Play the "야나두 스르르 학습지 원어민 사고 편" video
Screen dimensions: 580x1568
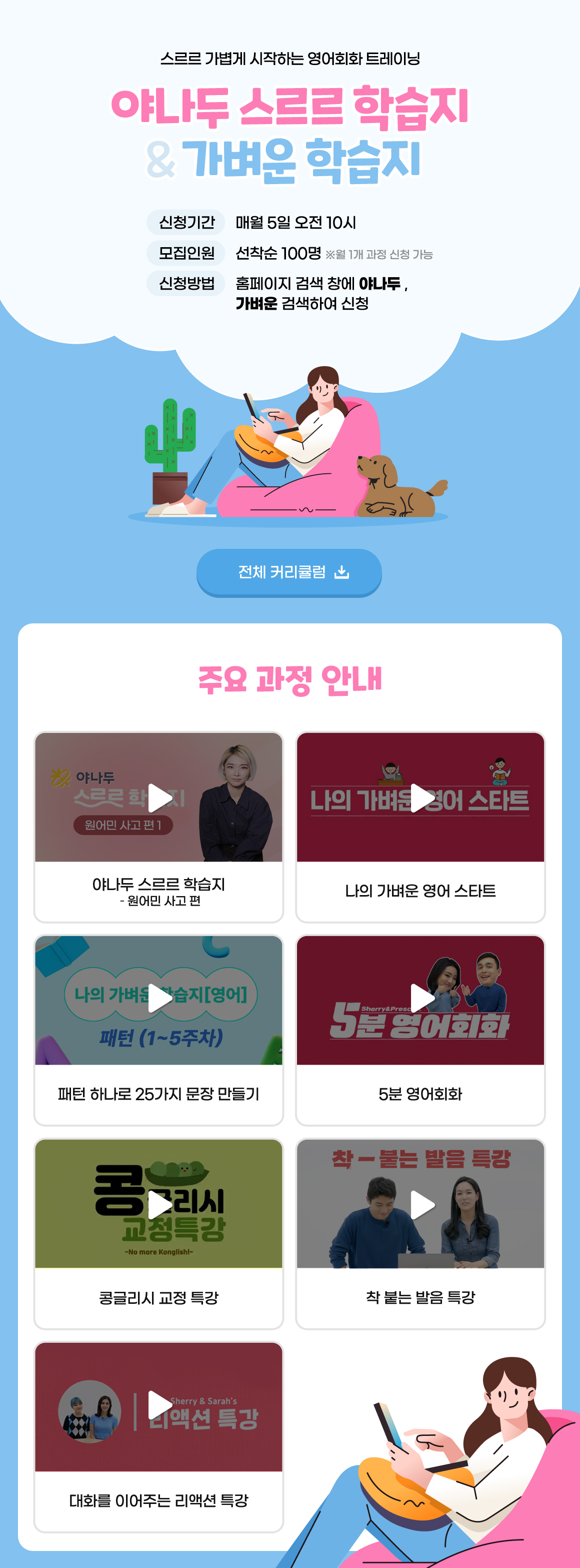click(x=160, y=798)
